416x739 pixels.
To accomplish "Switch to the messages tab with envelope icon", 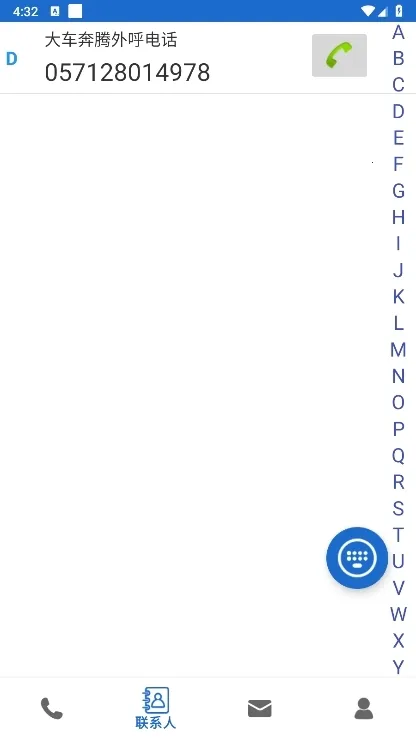I will (x=260, y=708).
